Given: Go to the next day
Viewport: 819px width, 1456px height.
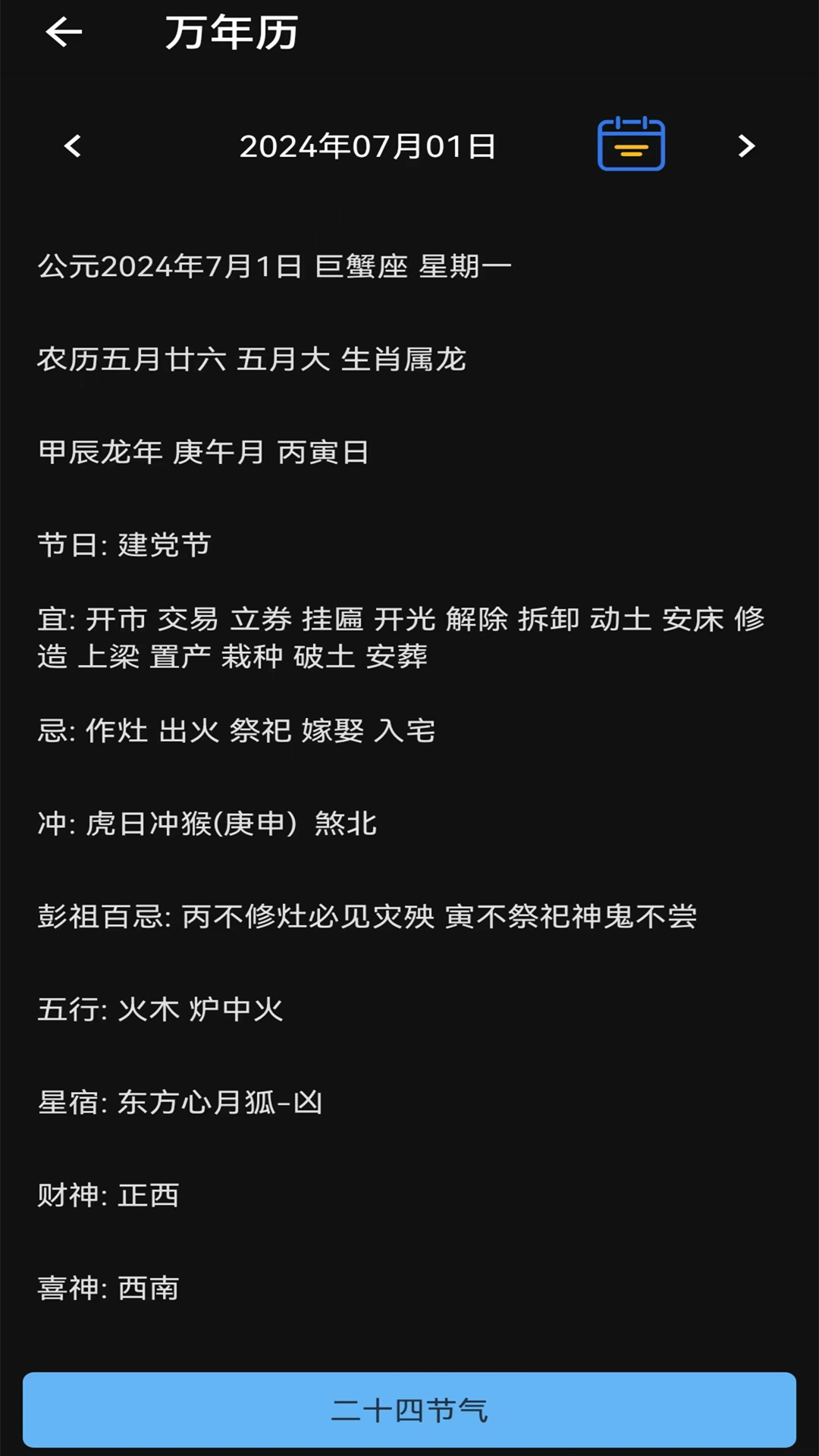Looking at the screenshot, I should point(746,146).
